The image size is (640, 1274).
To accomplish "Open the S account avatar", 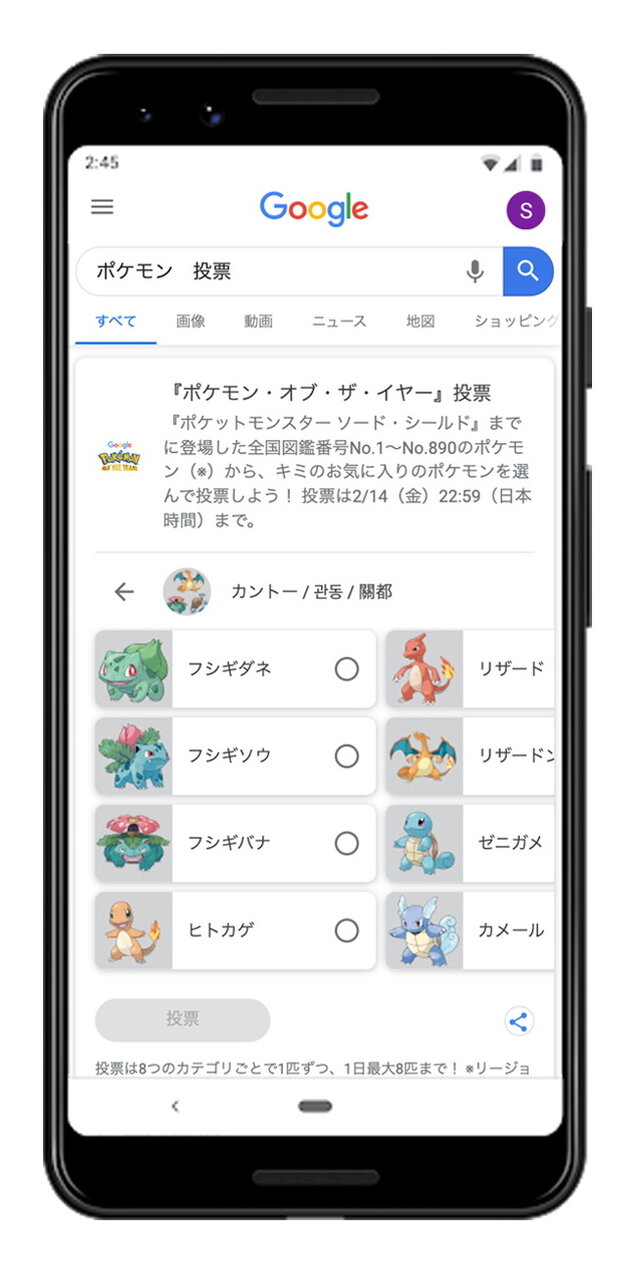I will click(526, 210).
